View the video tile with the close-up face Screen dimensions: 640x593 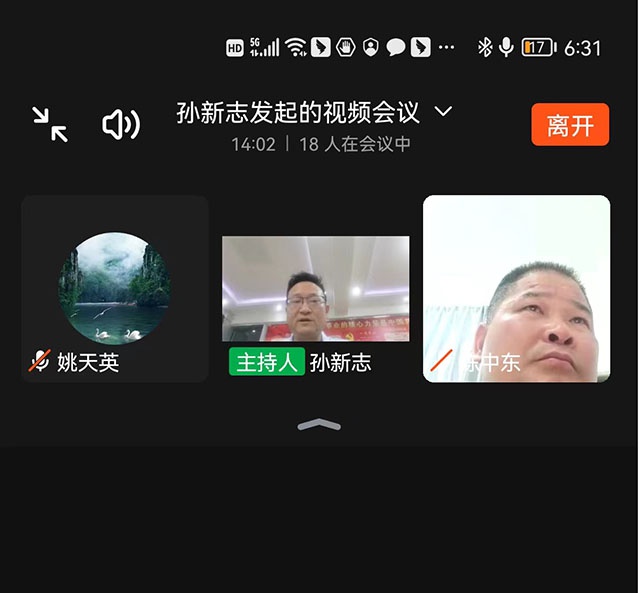516,288
